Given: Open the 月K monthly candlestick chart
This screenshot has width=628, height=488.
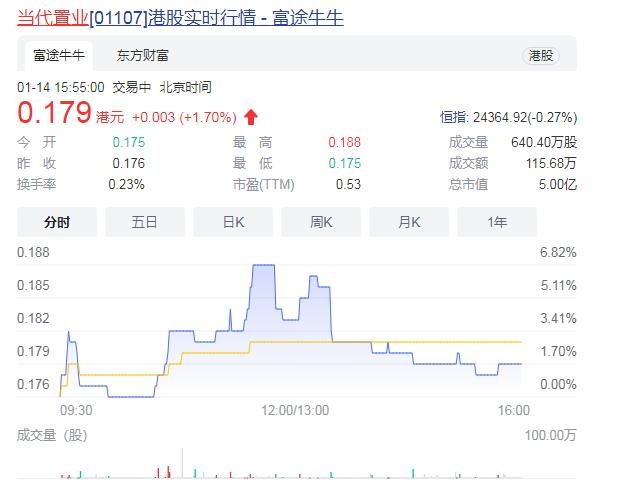Looking at the screenshot, I should 409,222.
